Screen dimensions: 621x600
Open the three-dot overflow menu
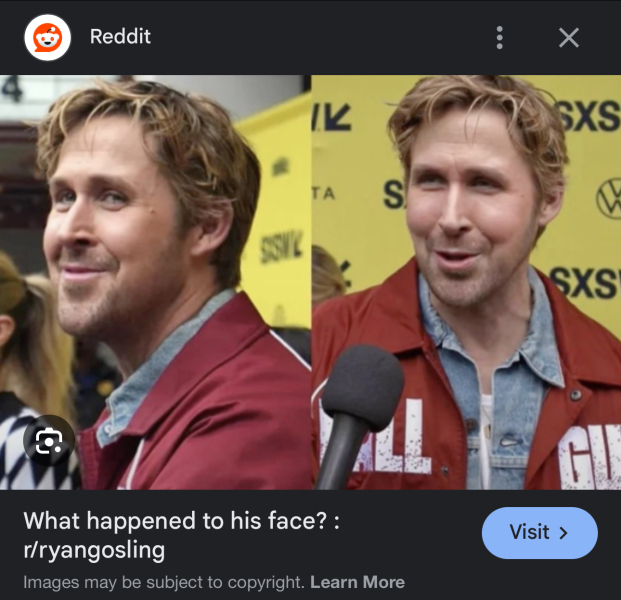(x=499, y=38)
